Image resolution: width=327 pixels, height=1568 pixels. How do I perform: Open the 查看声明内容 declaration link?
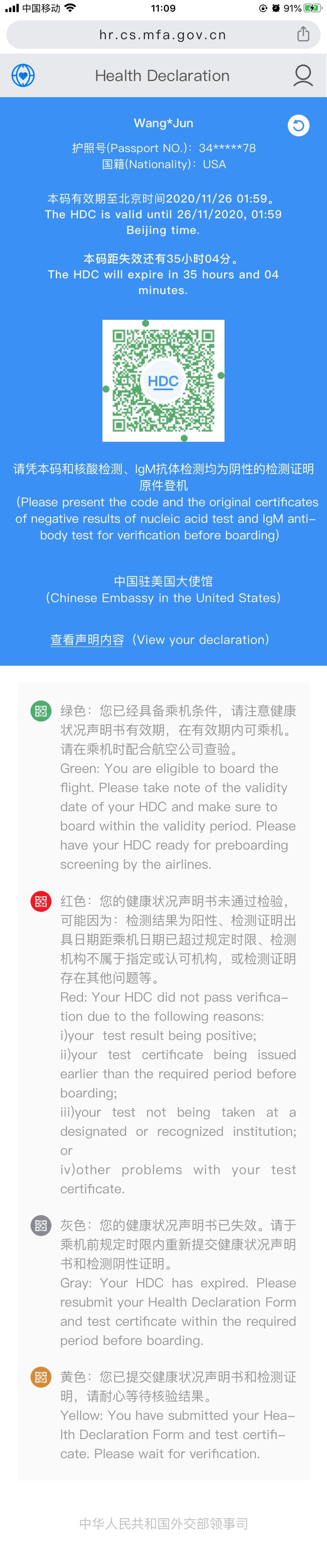pos(87,640)
